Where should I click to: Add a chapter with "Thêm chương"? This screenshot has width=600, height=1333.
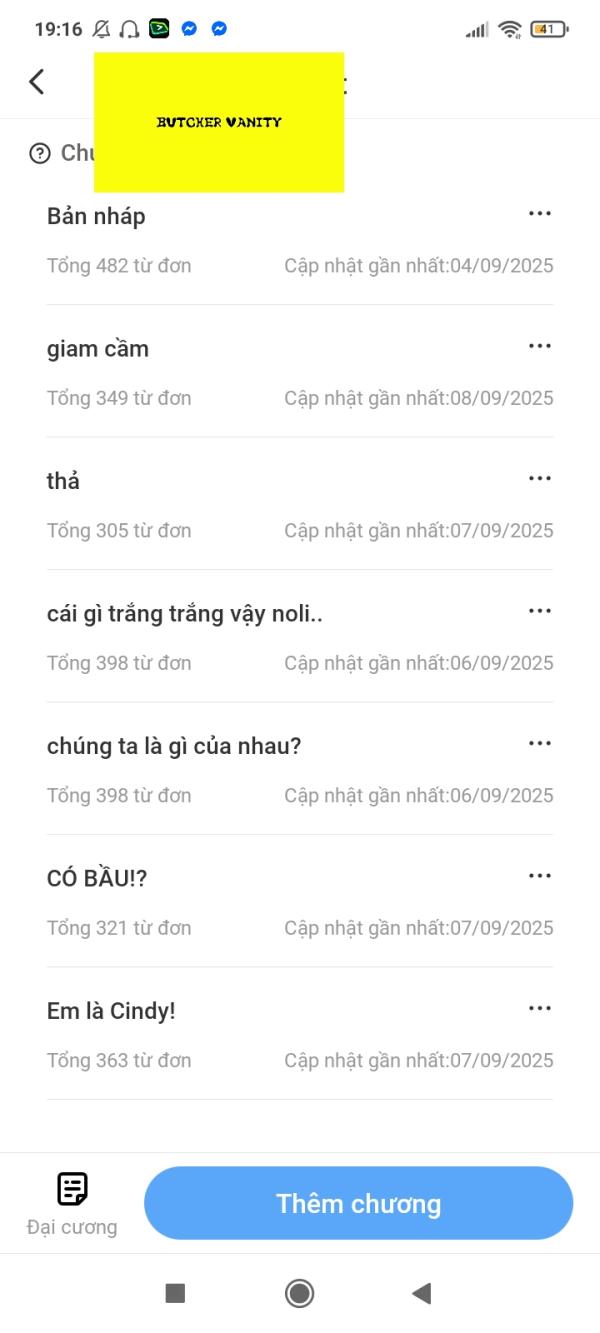(x=358, y=1203)
